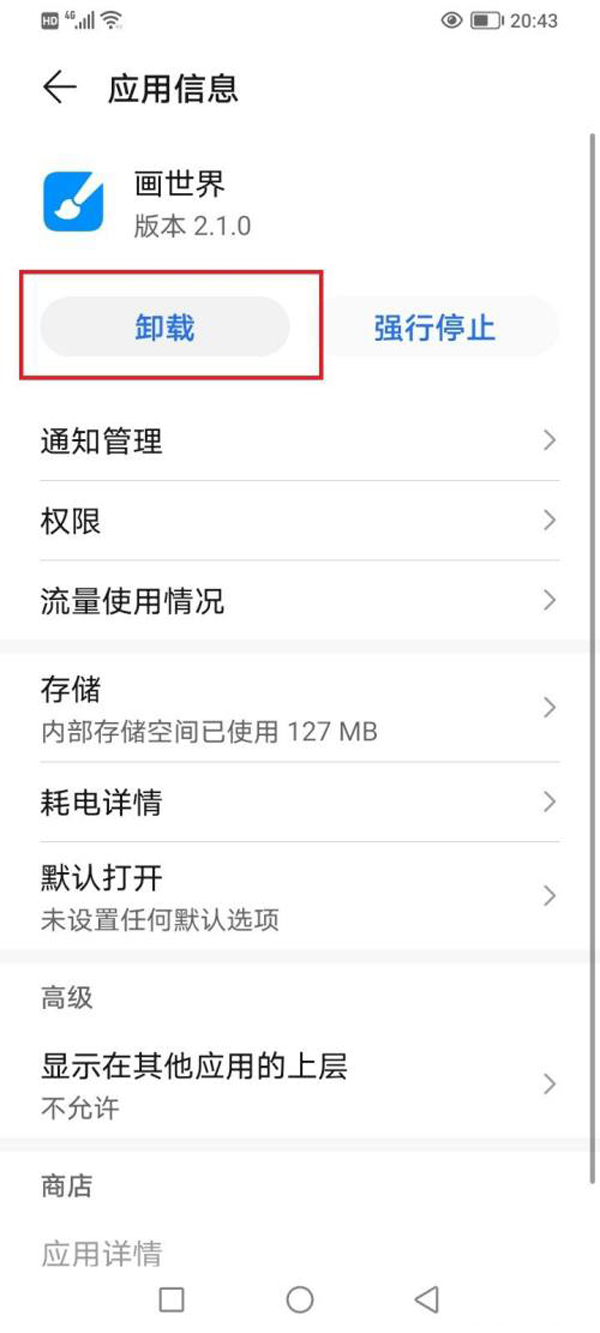600x1333 pixels.
Task: Open 通知管理 settings
Action: 298,441
